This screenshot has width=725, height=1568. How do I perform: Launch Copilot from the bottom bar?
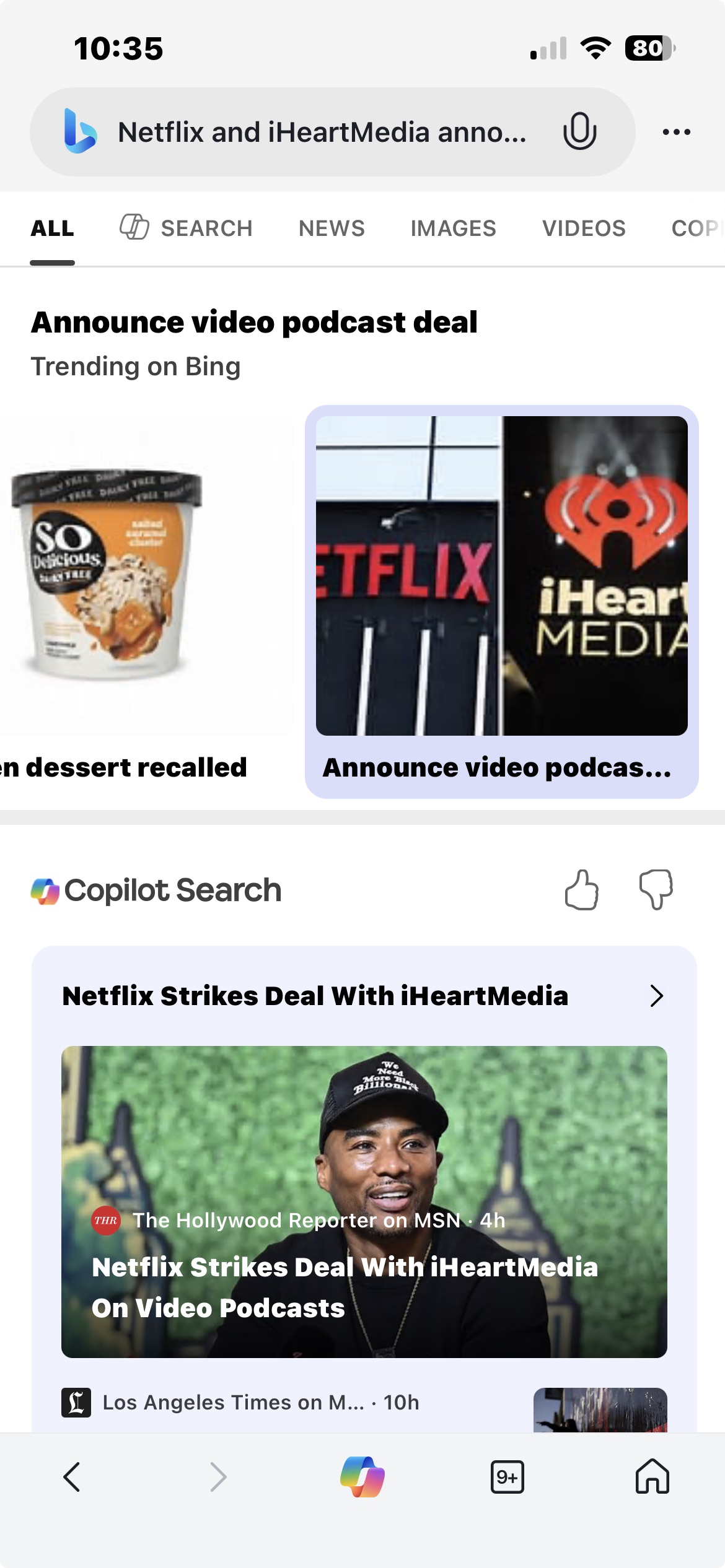(x=362, y=1477)
